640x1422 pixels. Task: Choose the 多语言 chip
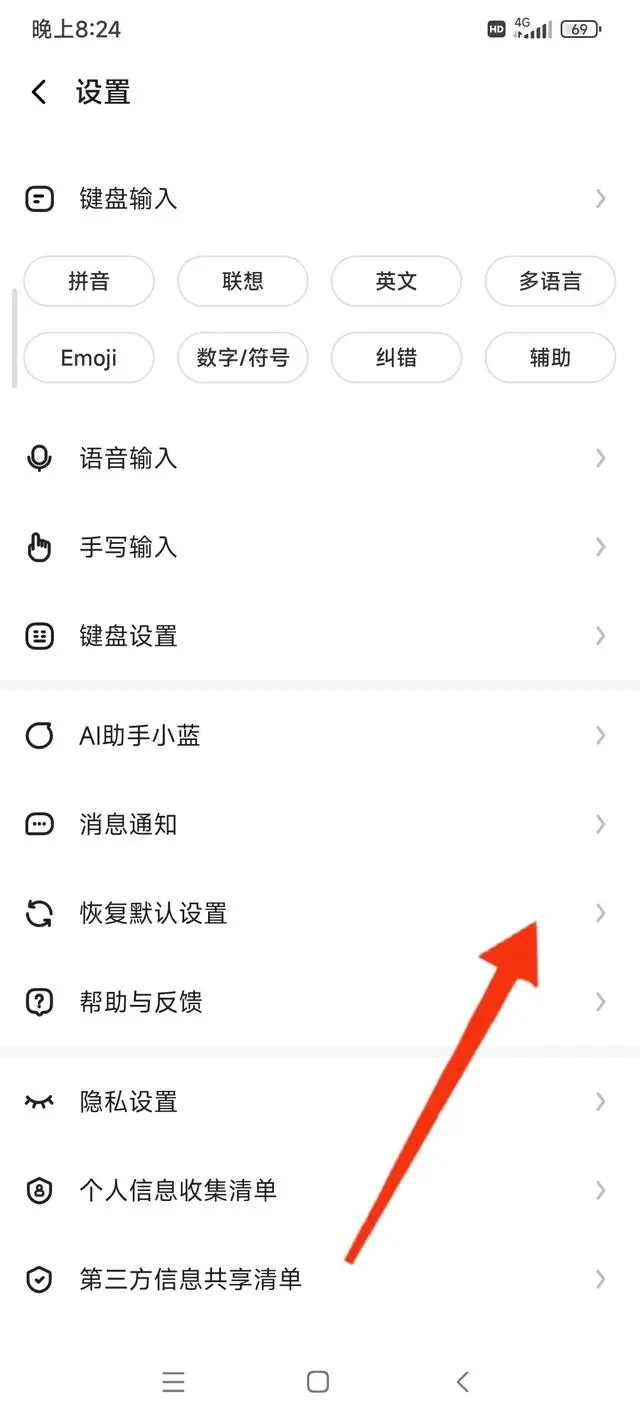[550, 281]
